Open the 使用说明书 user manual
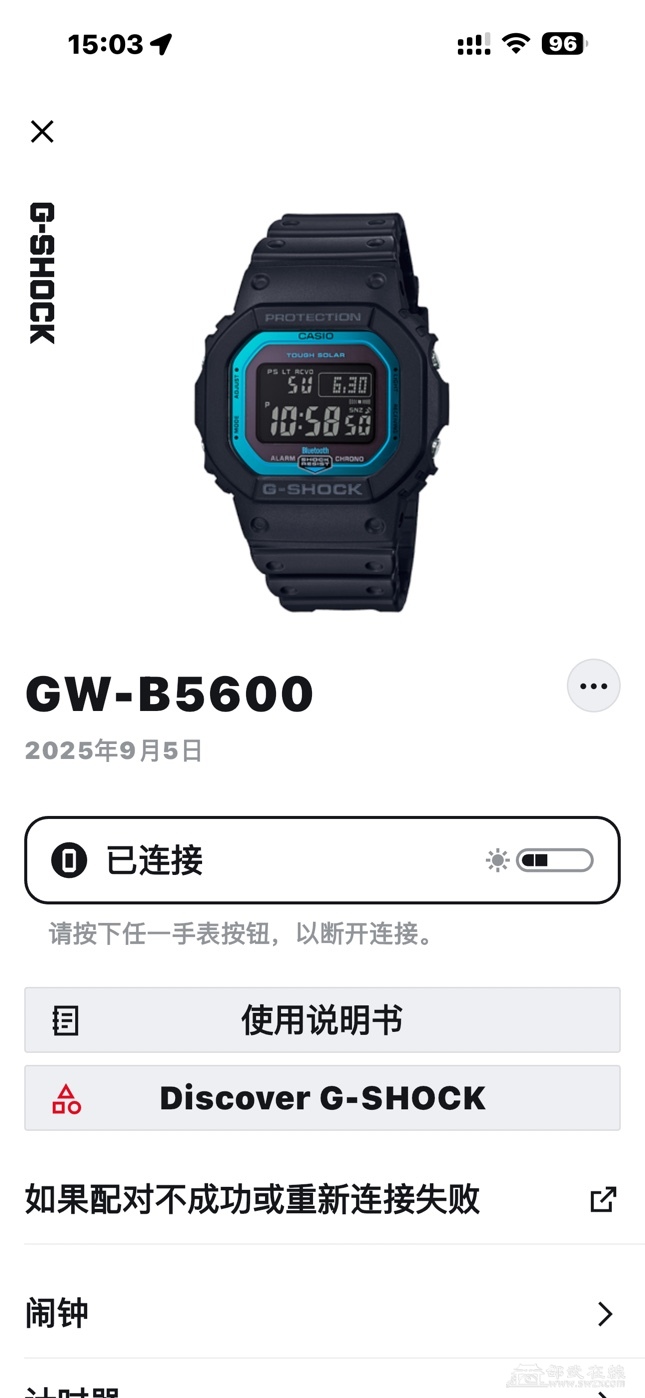Image resolution: width=645 pixels, height=1398 pixels. [x=322, y=1020]
